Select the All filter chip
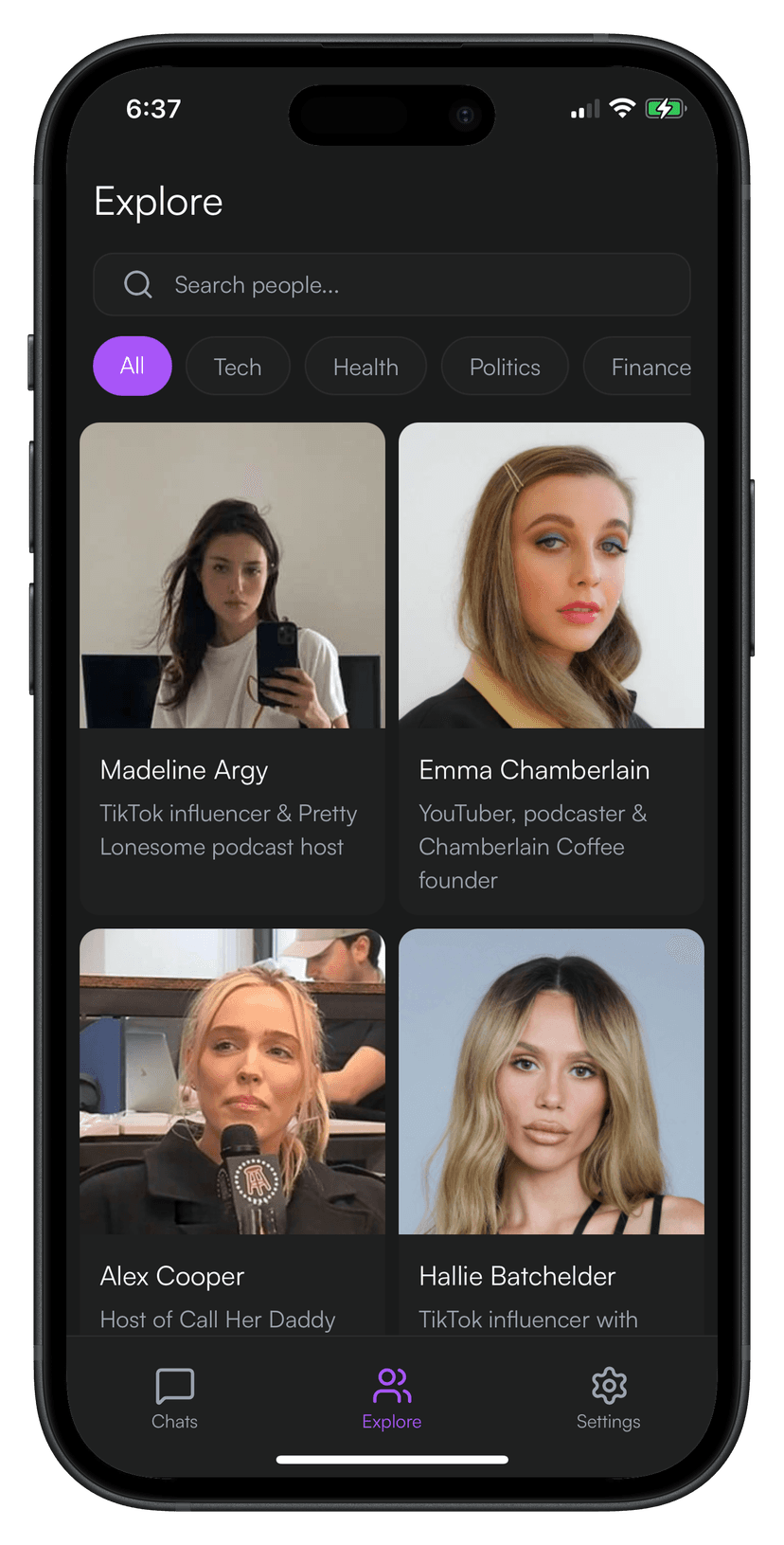This screenshot has height=1545, width=784. pos(133,366)
